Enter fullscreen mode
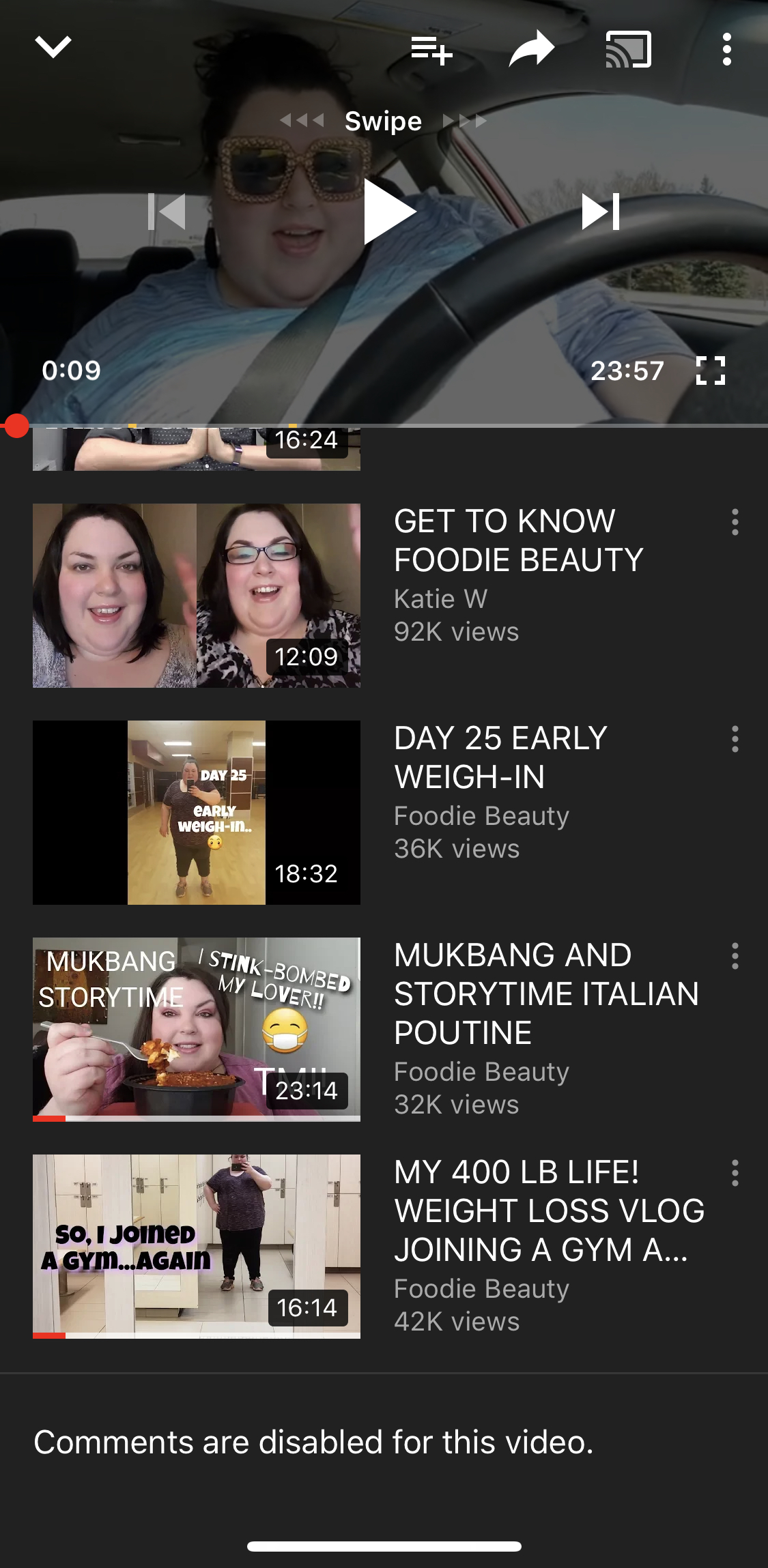The width and height of the screenshot is (768, 1568). tap(710, 371)
